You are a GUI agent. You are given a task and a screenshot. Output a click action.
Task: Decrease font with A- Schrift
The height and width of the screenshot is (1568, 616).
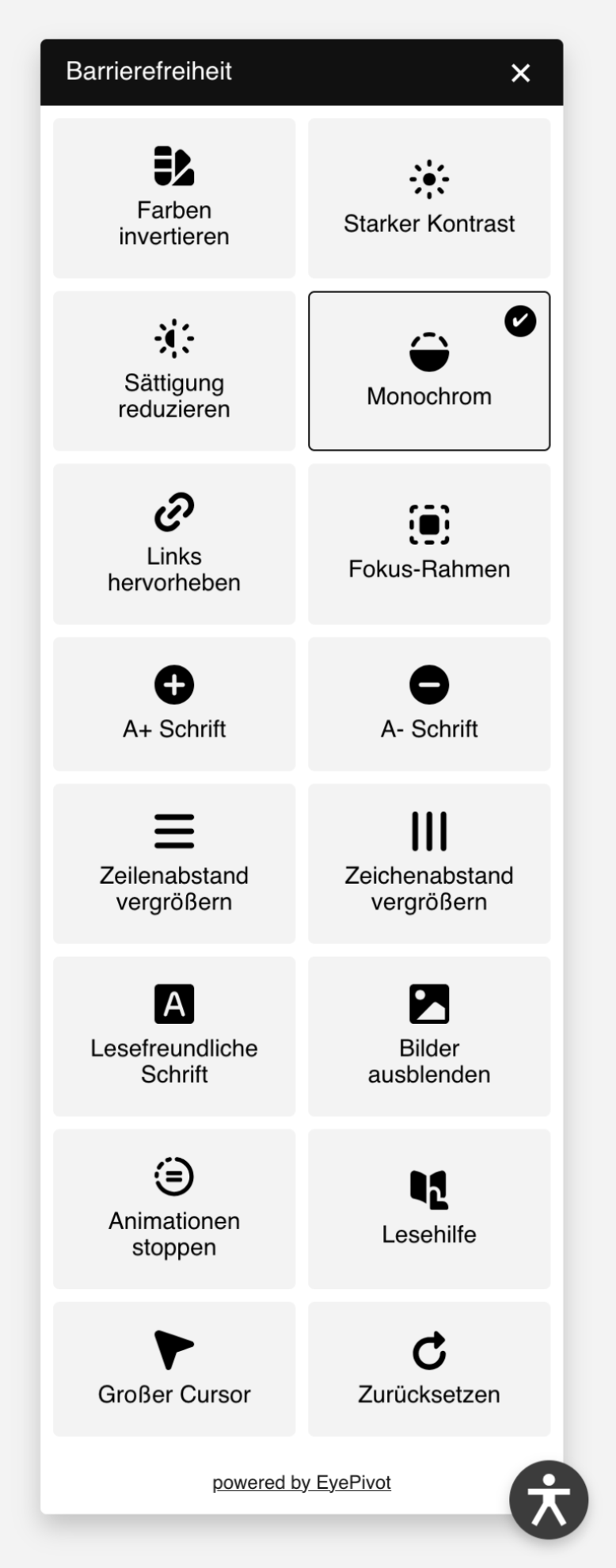pos(429,703)
